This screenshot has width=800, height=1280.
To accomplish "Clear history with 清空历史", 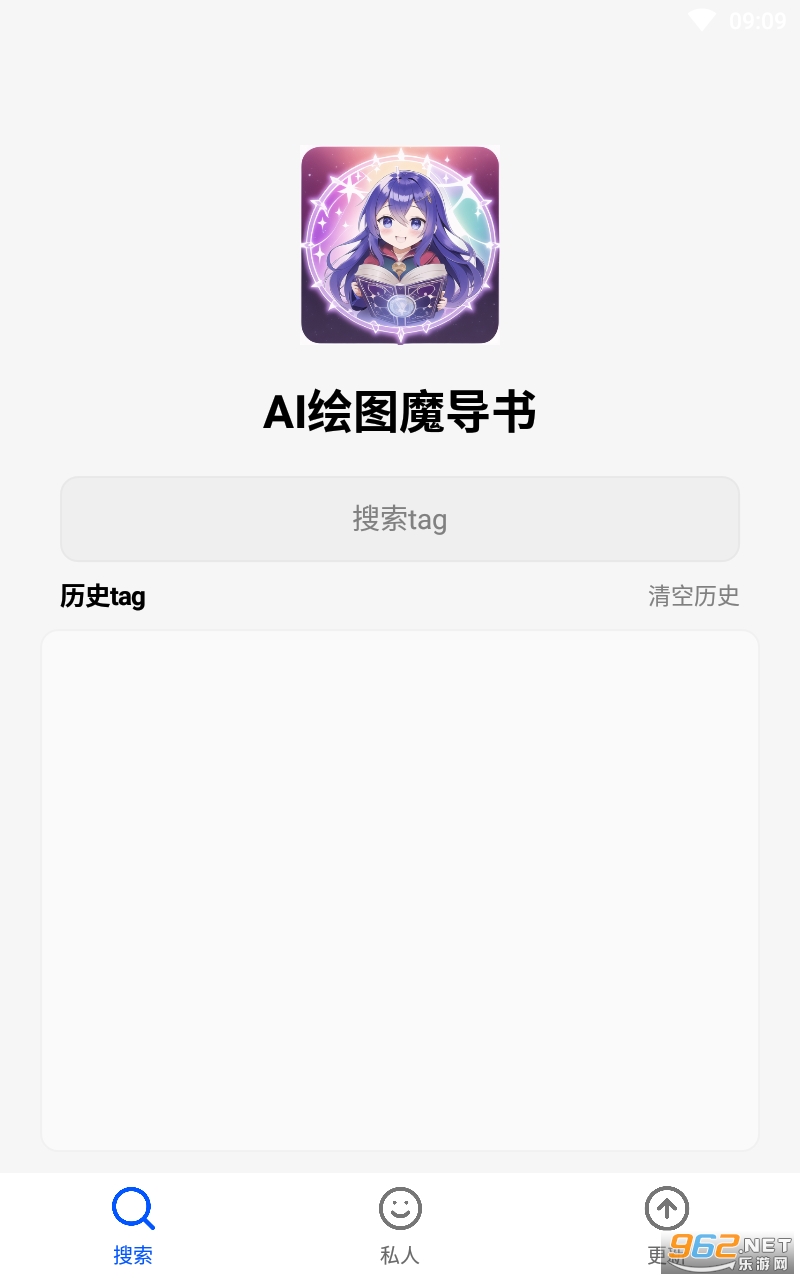I will pos(693,596).
